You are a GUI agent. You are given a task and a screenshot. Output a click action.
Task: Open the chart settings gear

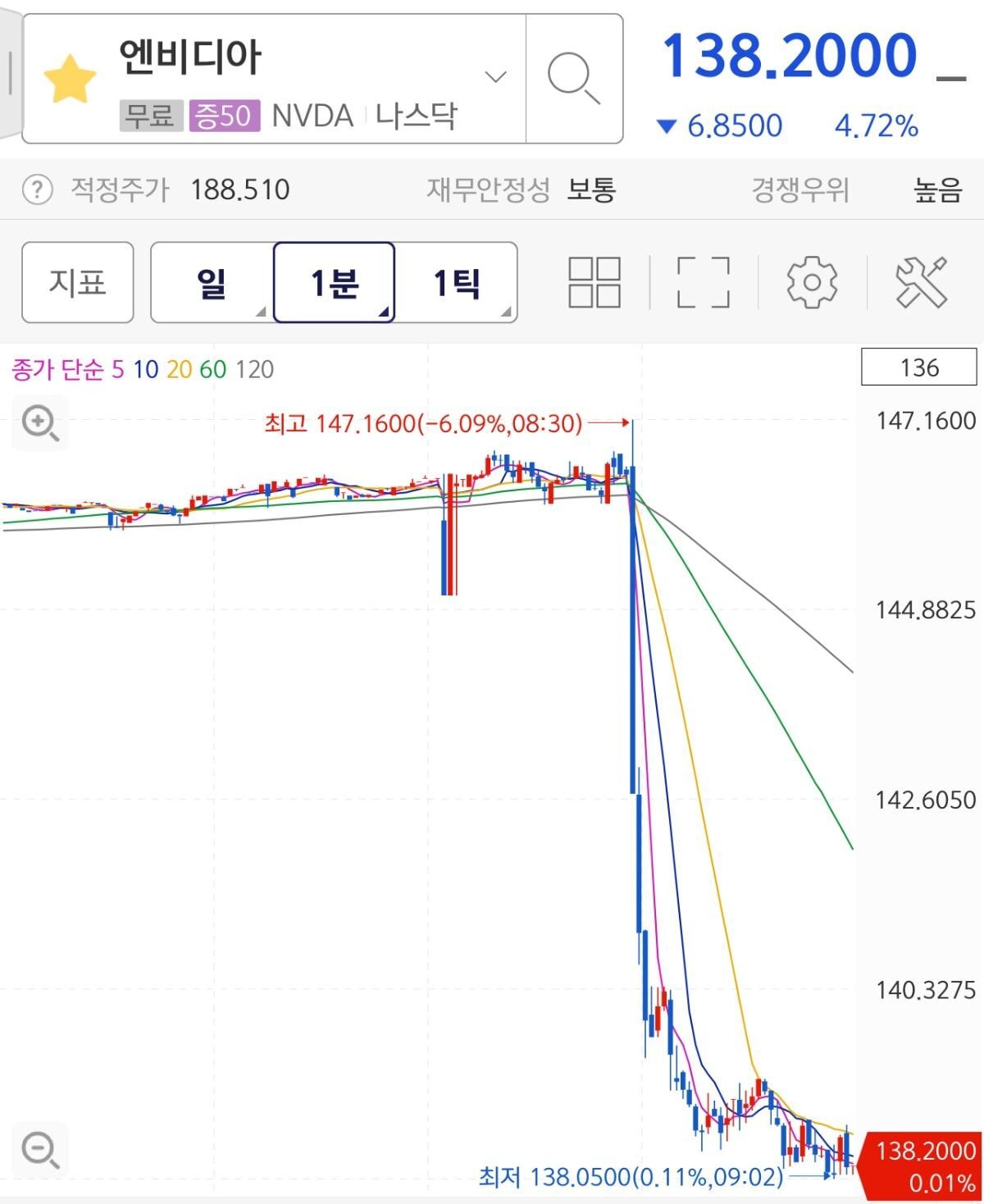pos(812,282)
